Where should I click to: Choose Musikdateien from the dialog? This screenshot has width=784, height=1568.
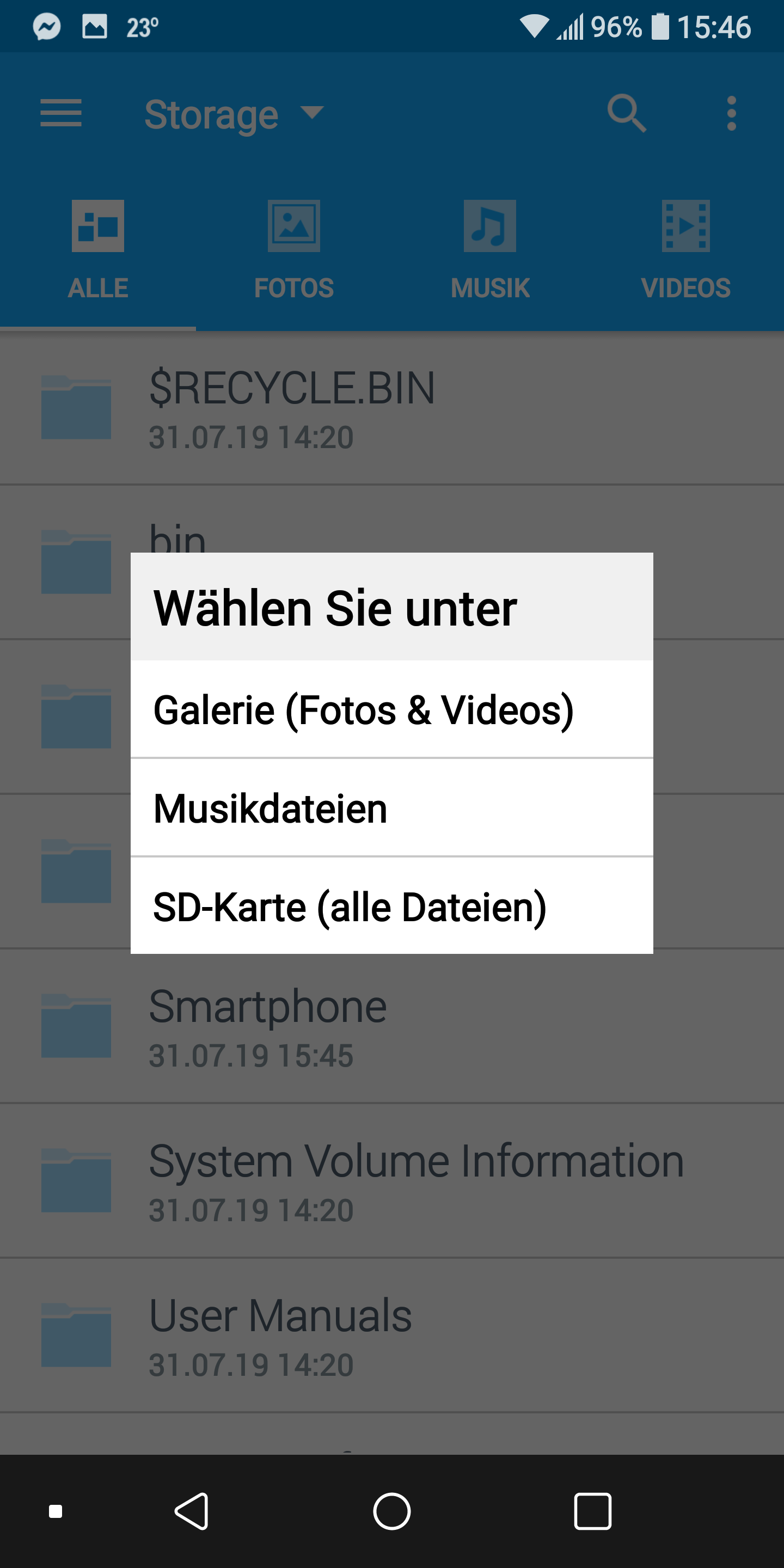pos(391,808)
